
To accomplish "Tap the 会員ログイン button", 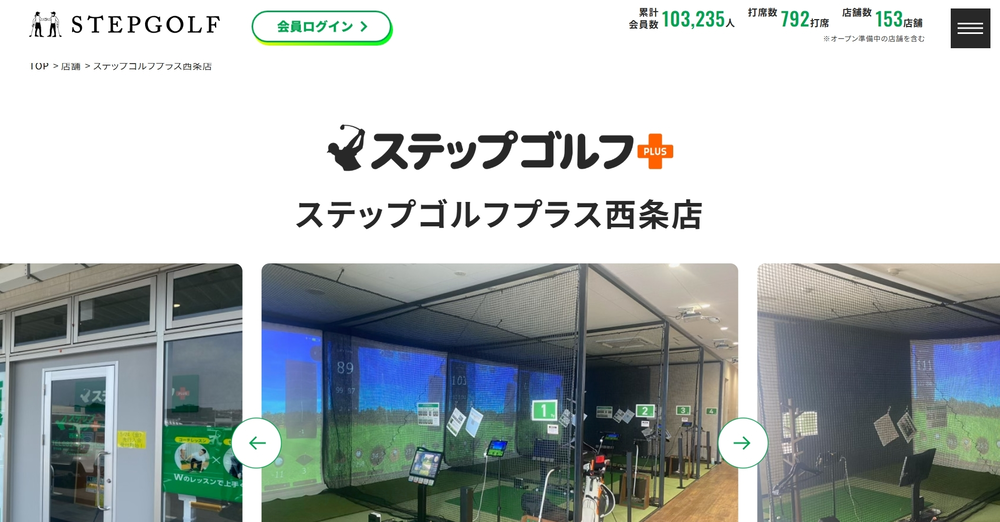I will (321, 26).
